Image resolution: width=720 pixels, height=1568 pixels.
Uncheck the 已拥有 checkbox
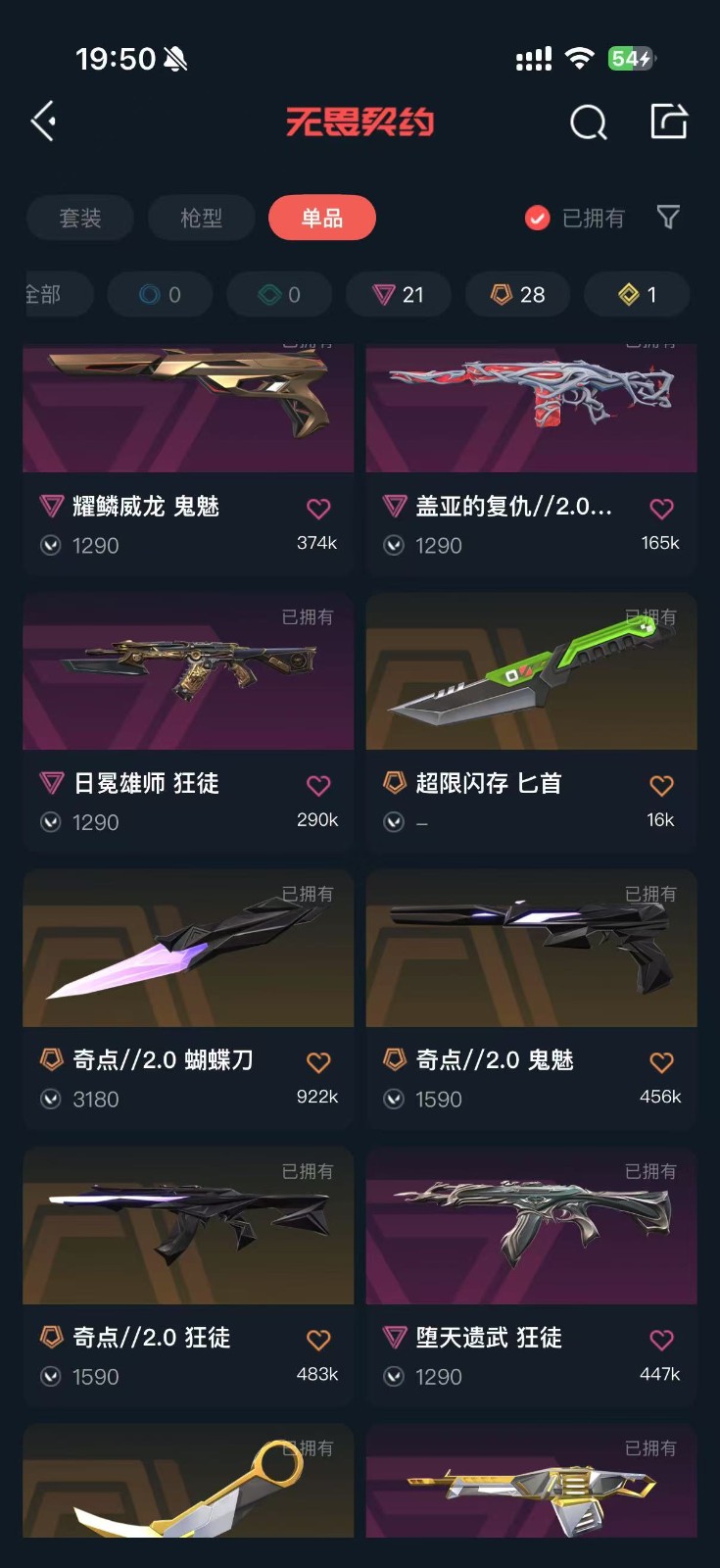(x=537, y=218)
